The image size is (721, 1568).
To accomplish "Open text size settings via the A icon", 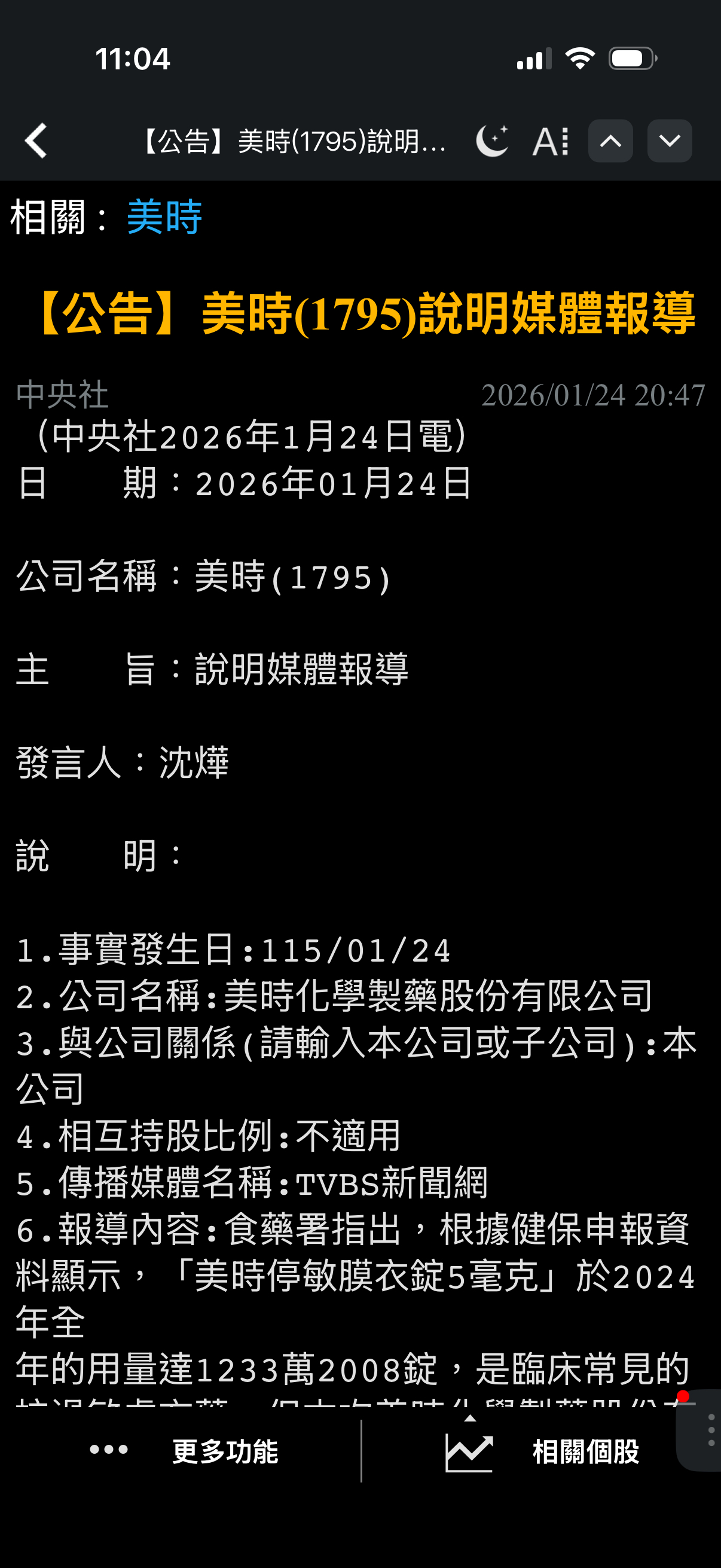I will click(548, 141).
